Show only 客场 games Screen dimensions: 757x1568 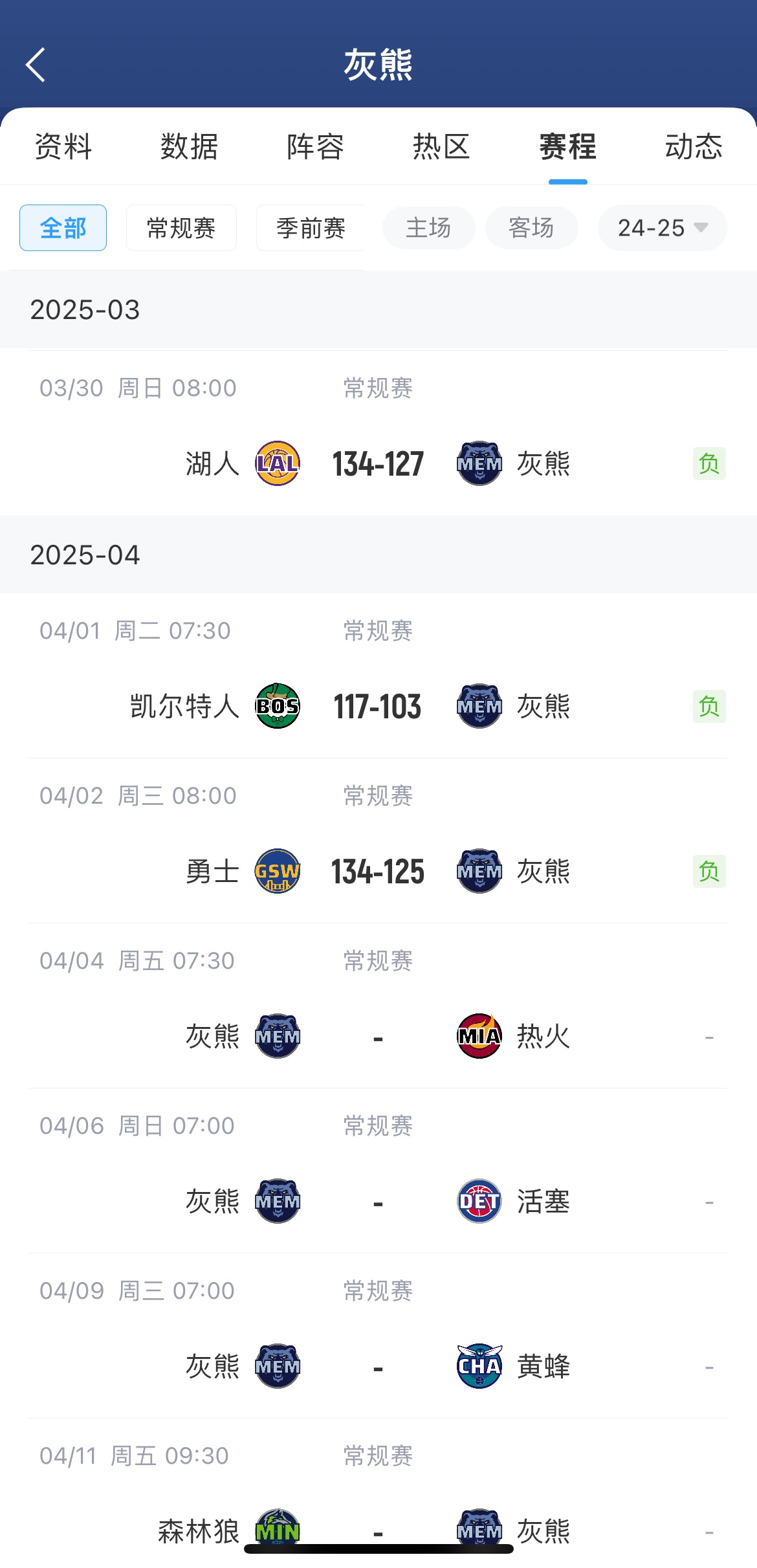point(531,228)
